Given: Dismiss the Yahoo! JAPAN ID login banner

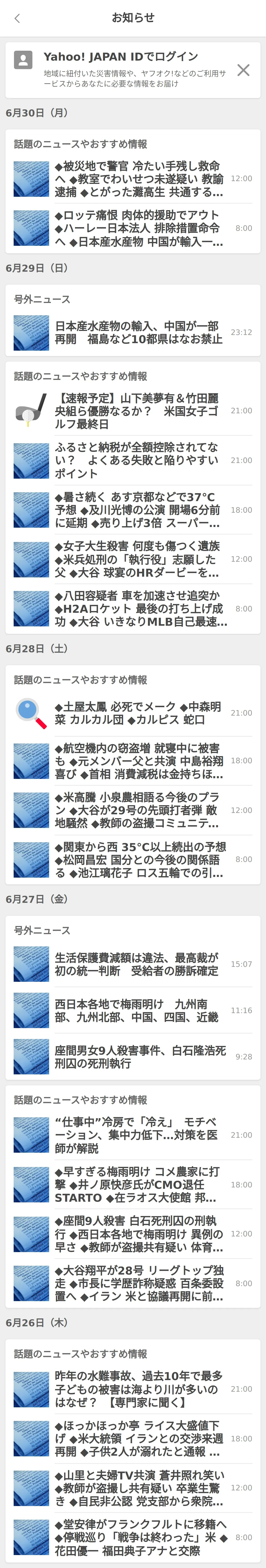Looking at the screenshot, I should point(243,70).
